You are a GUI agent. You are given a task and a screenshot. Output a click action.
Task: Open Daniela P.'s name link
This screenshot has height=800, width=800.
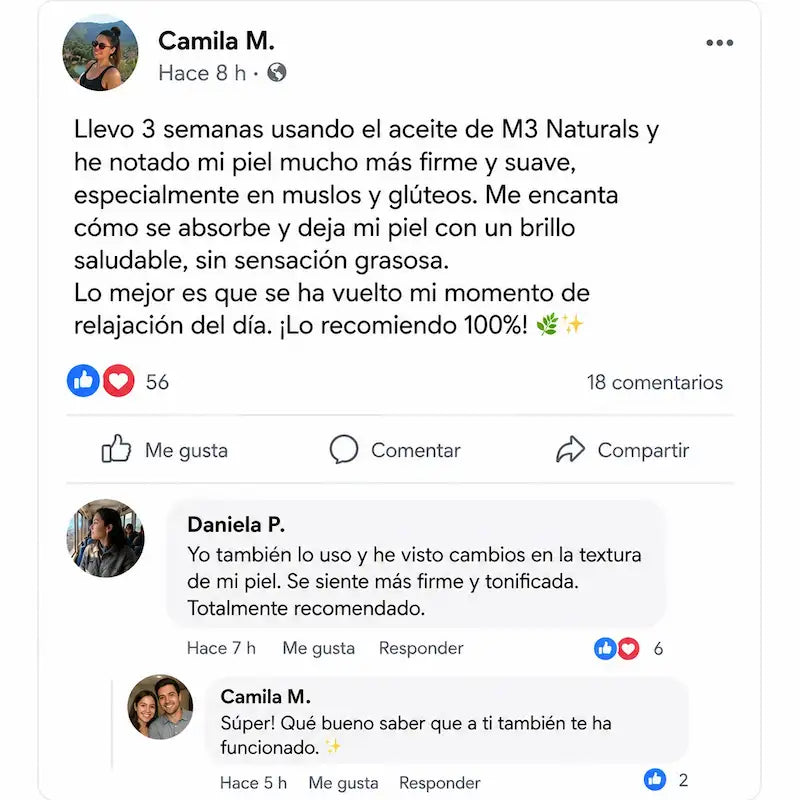[236, 524]
